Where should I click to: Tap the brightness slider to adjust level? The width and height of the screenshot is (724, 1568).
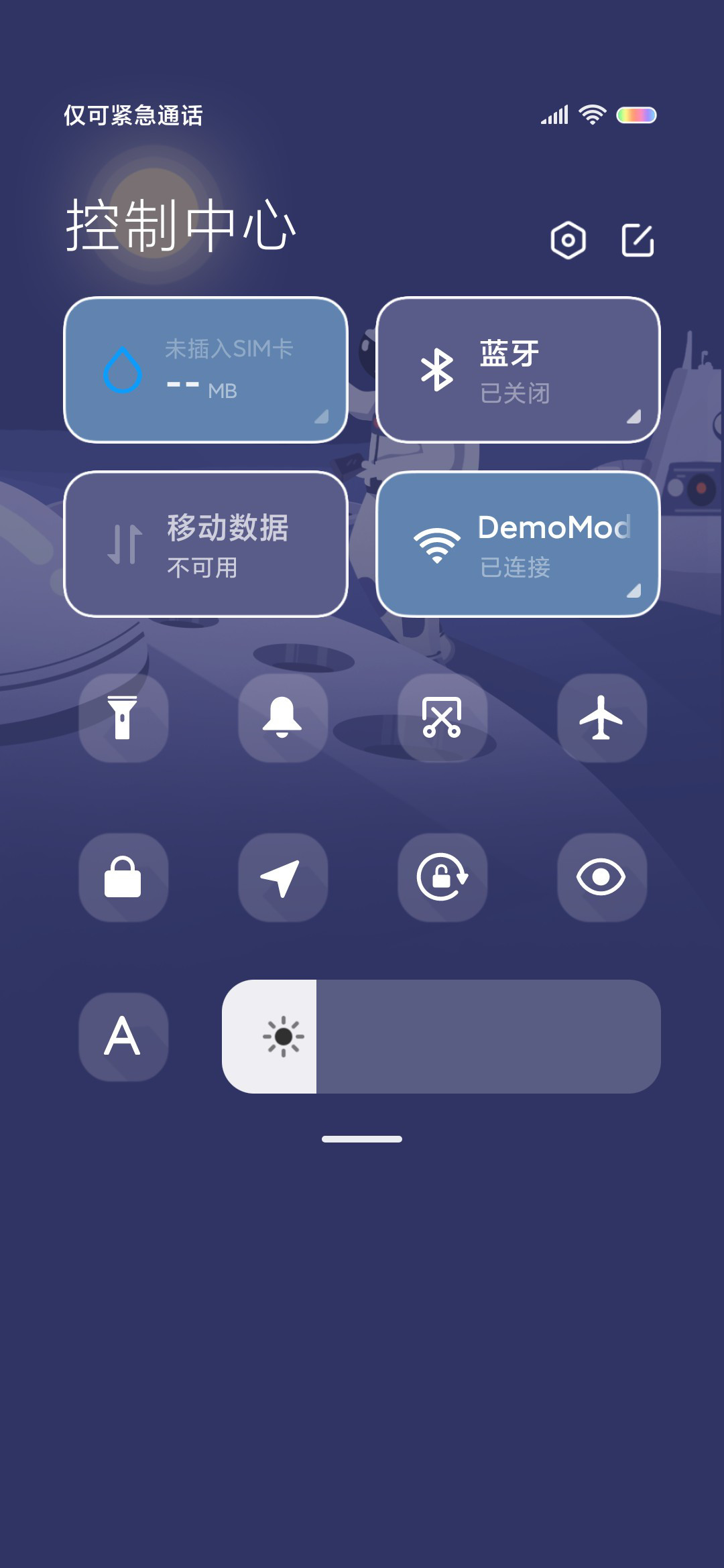click(441, 1037)
